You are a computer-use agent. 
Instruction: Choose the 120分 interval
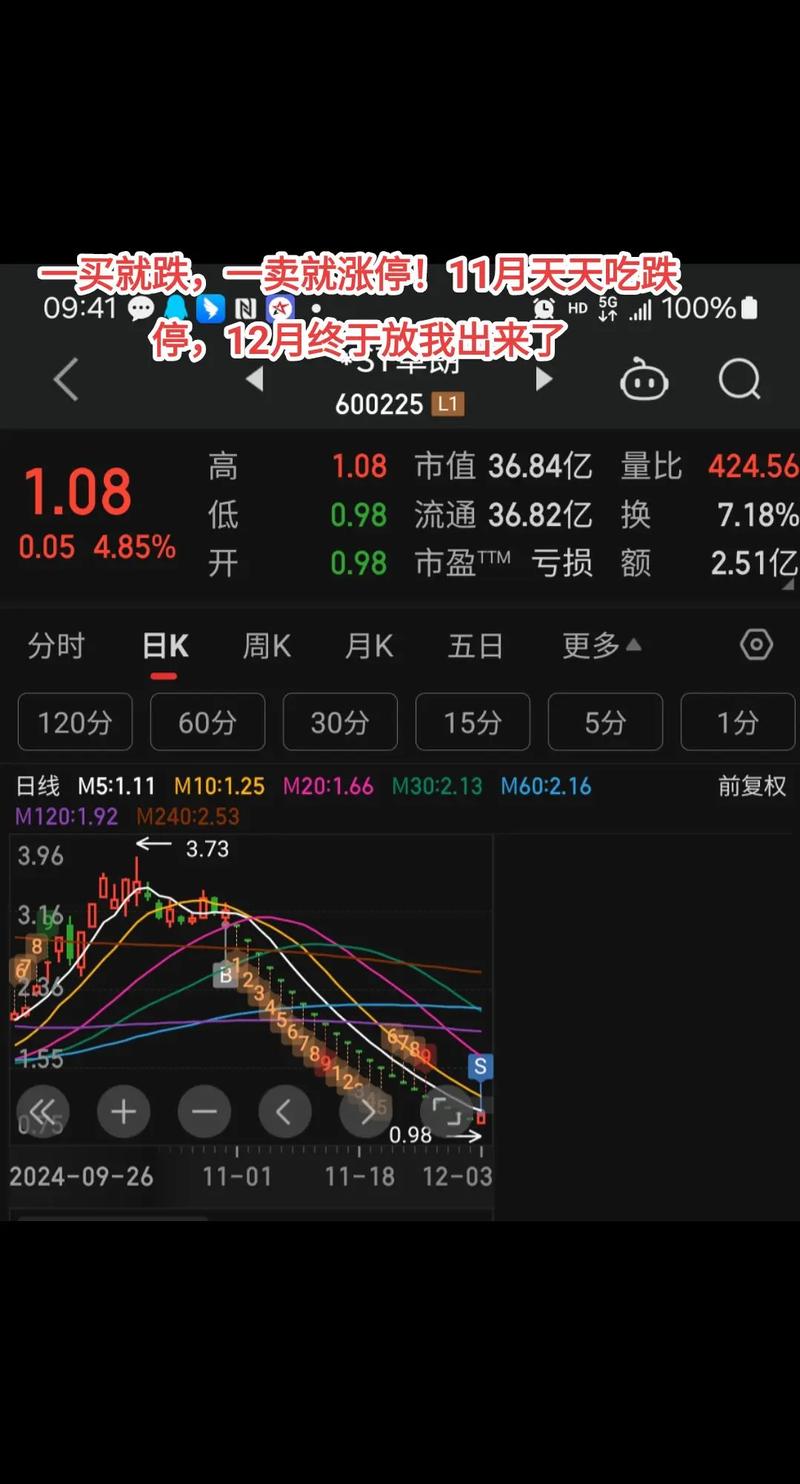click(75, 722)
